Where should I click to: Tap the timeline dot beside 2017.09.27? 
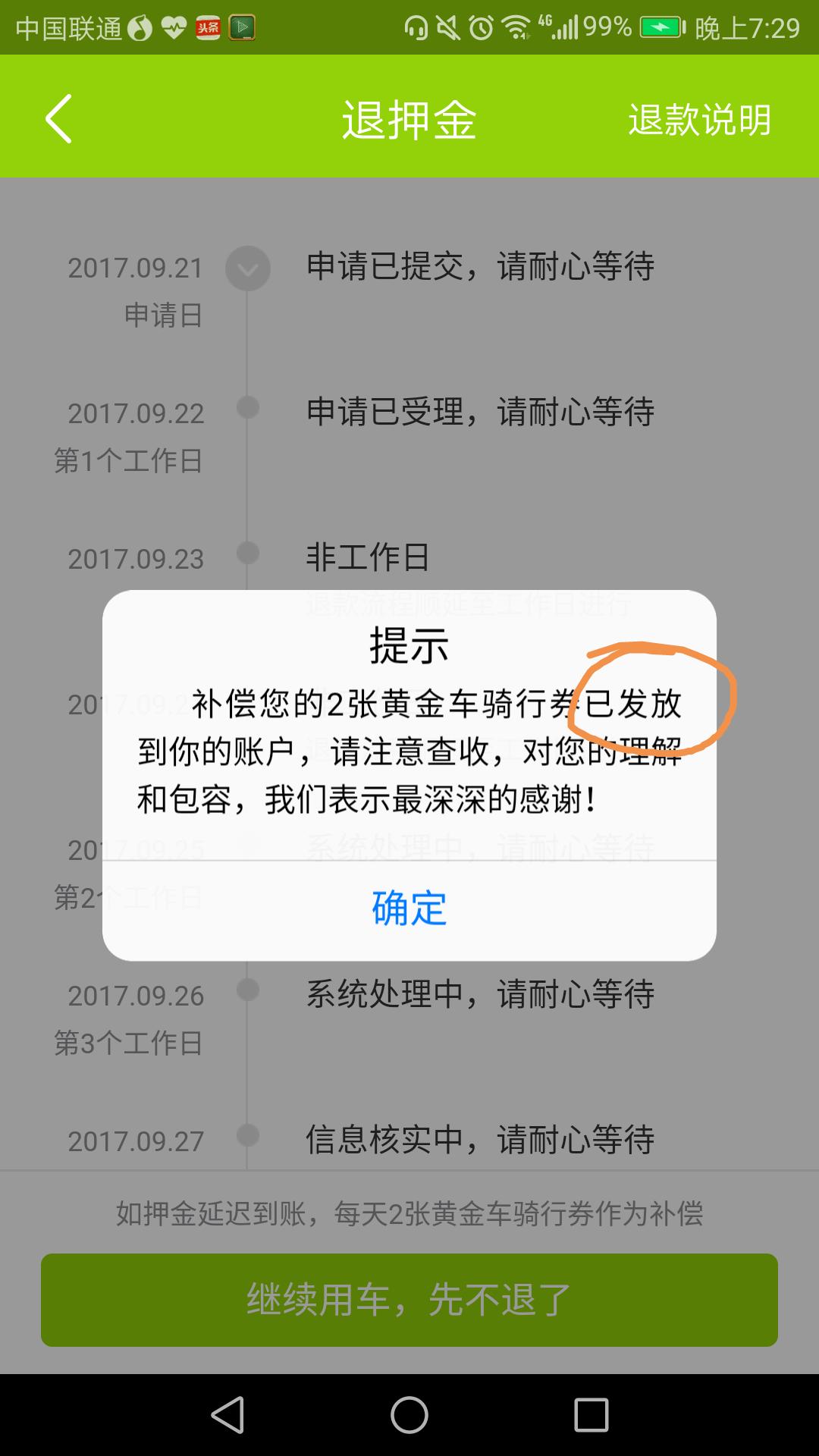click(x=248, y=1135)
